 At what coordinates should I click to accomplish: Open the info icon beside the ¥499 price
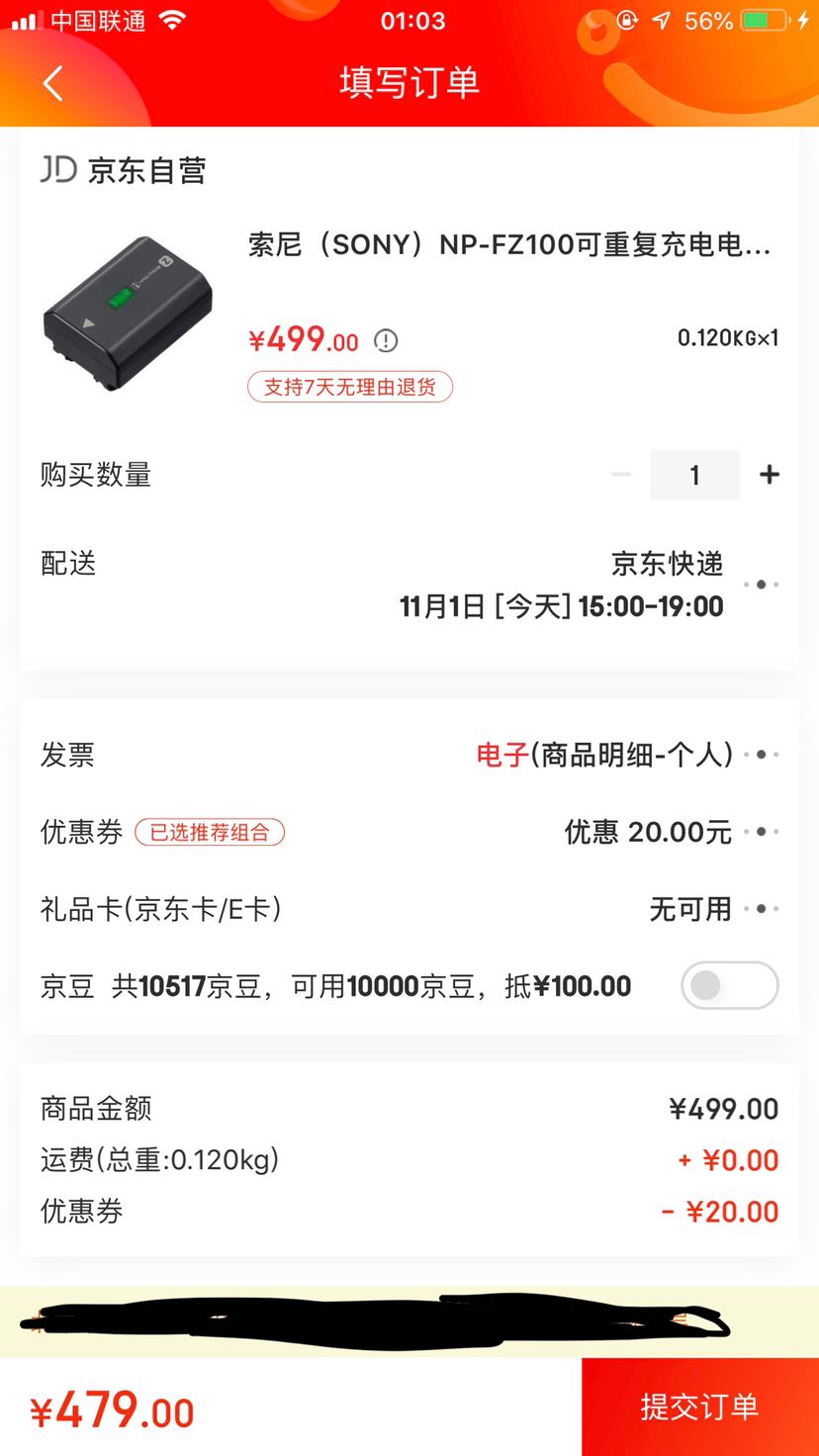[386, 340]
